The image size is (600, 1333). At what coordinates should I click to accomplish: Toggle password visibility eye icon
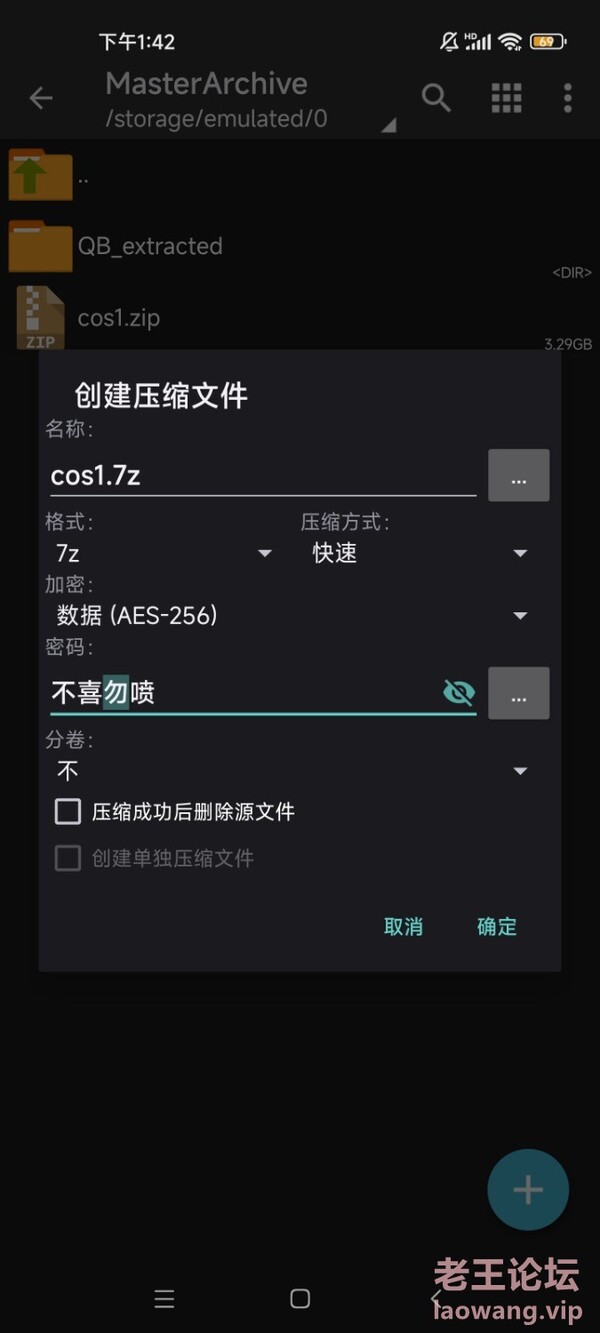click(458, 692)
